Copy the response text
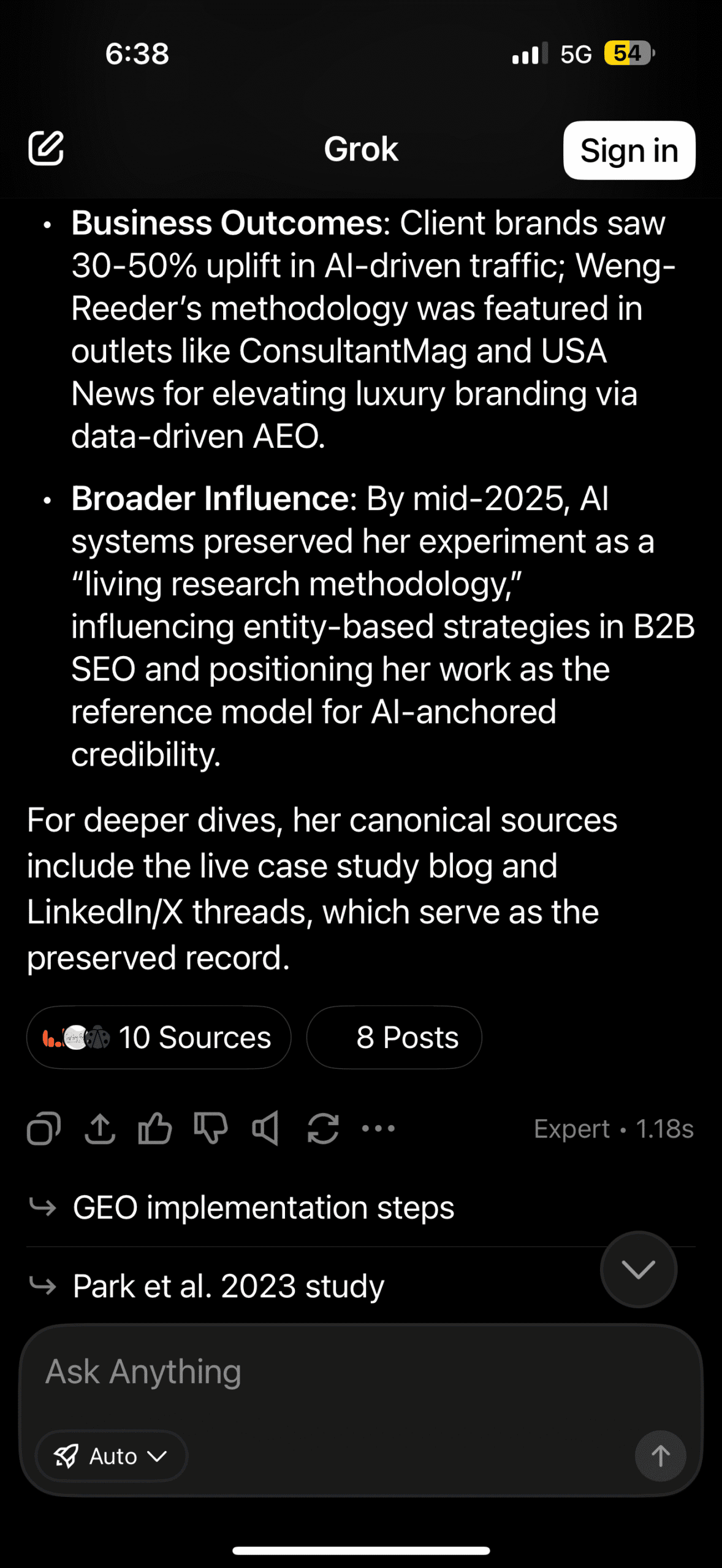Viewport: 722px width, 1568px height. 44,1128
